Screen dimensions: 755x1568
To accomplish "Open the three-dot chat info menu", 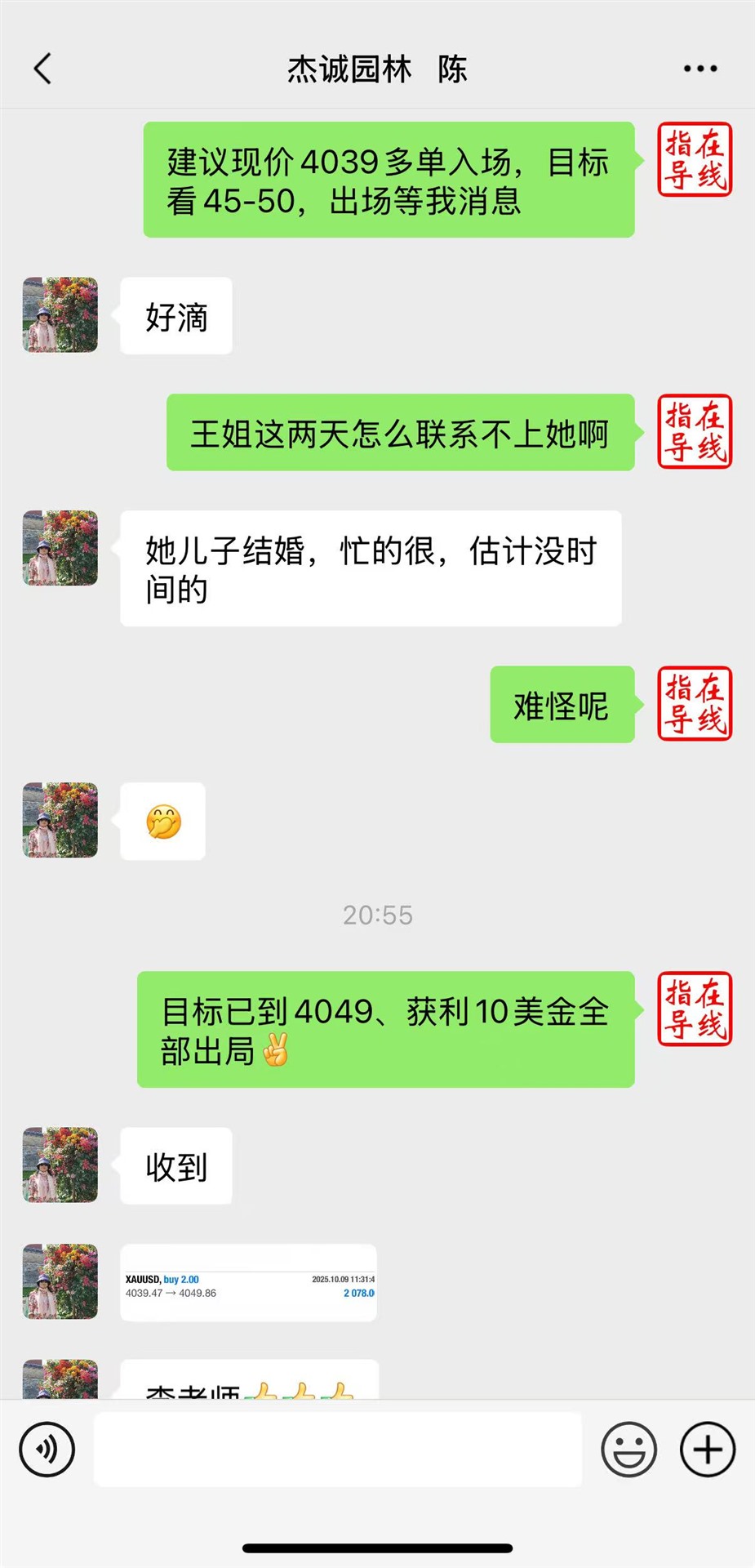I will (700, 69).
